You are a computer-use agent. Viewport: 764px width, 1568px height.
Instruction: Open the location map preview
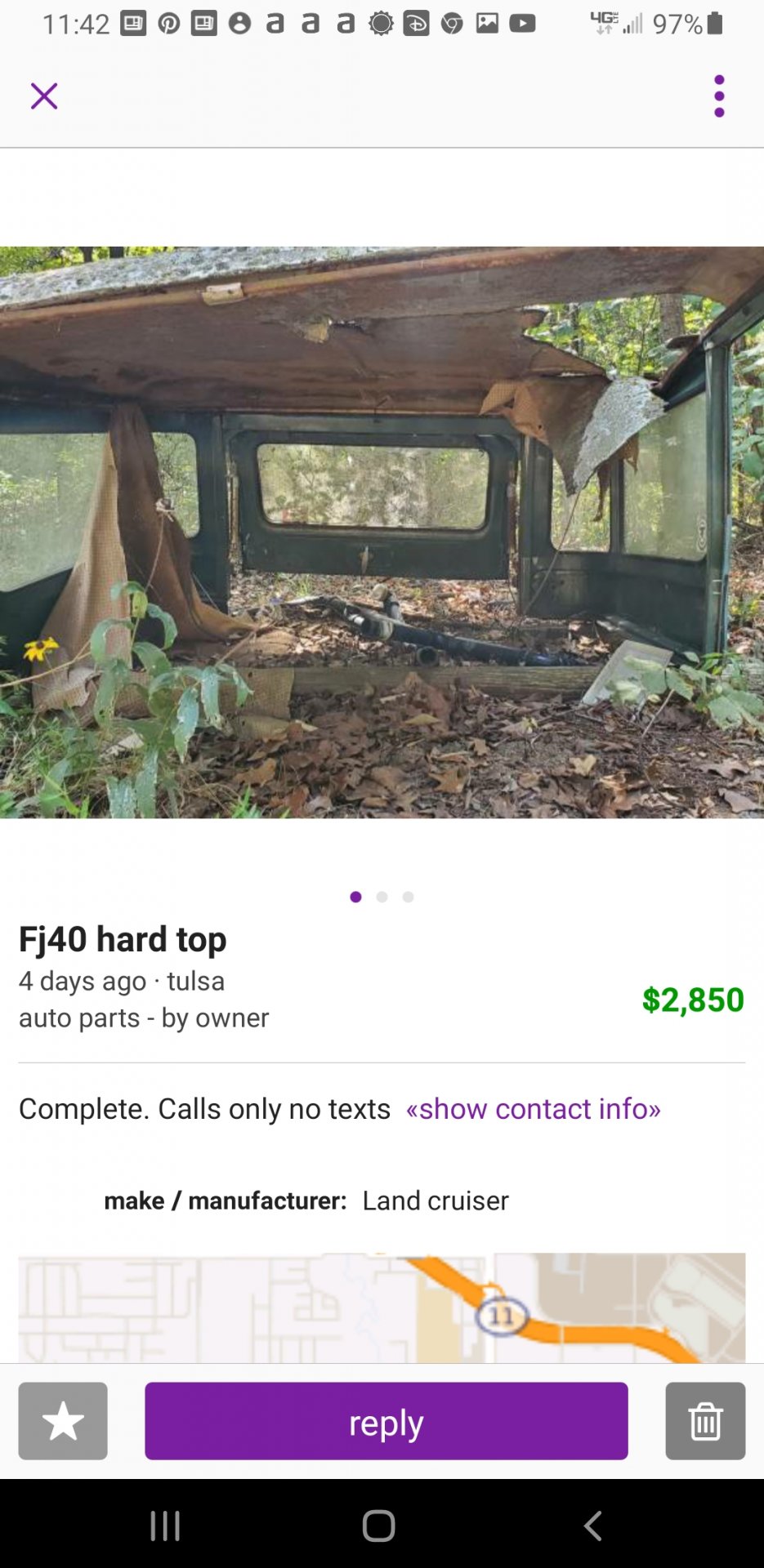(382, 1307)
